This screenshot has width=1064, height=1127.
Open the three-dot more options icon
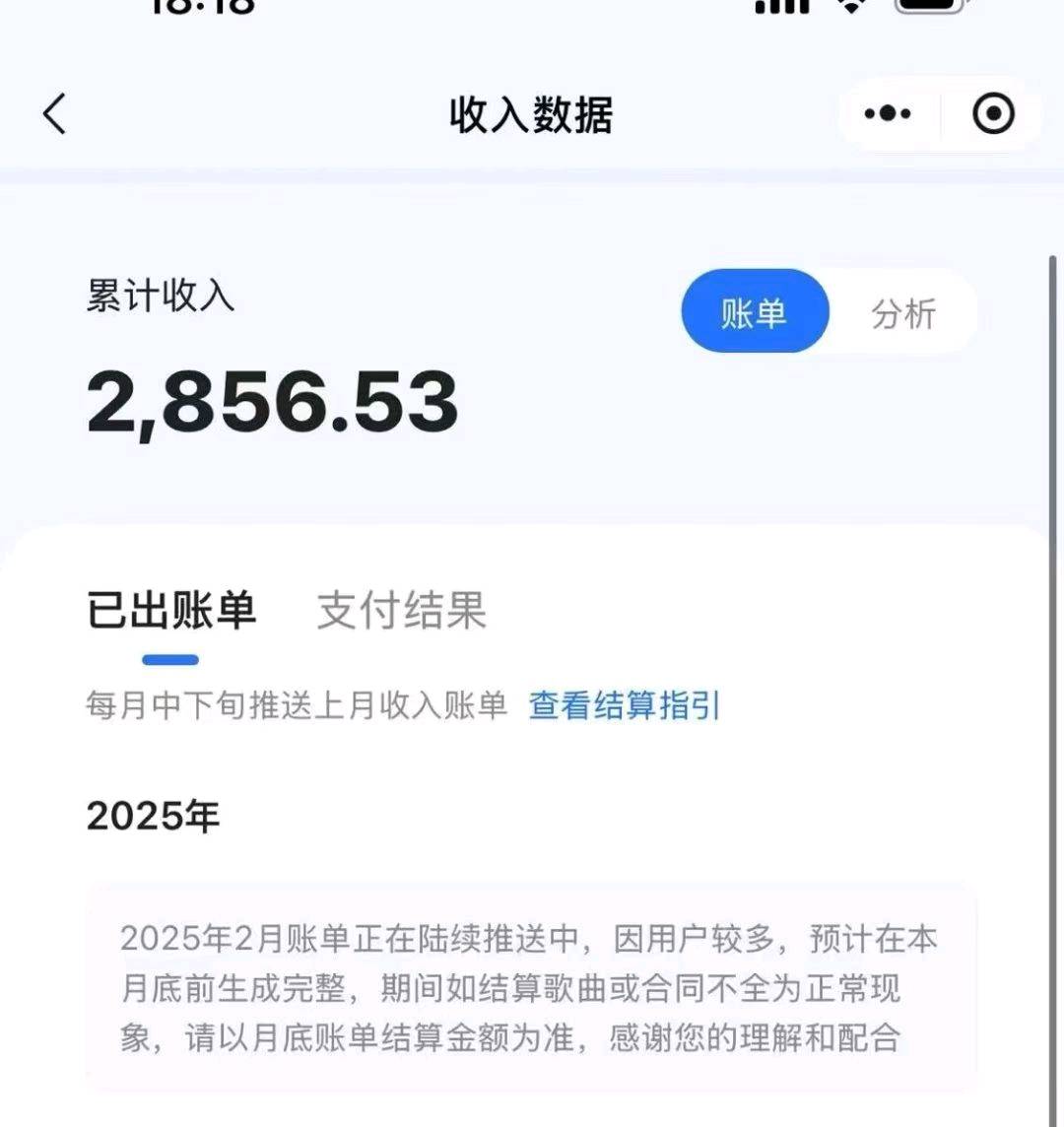tap(888, 113)
